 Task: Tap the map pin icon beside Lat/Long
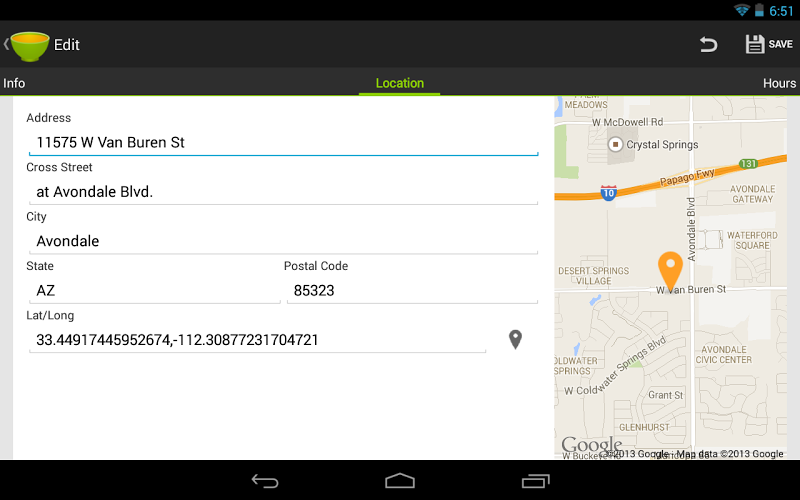515,340
